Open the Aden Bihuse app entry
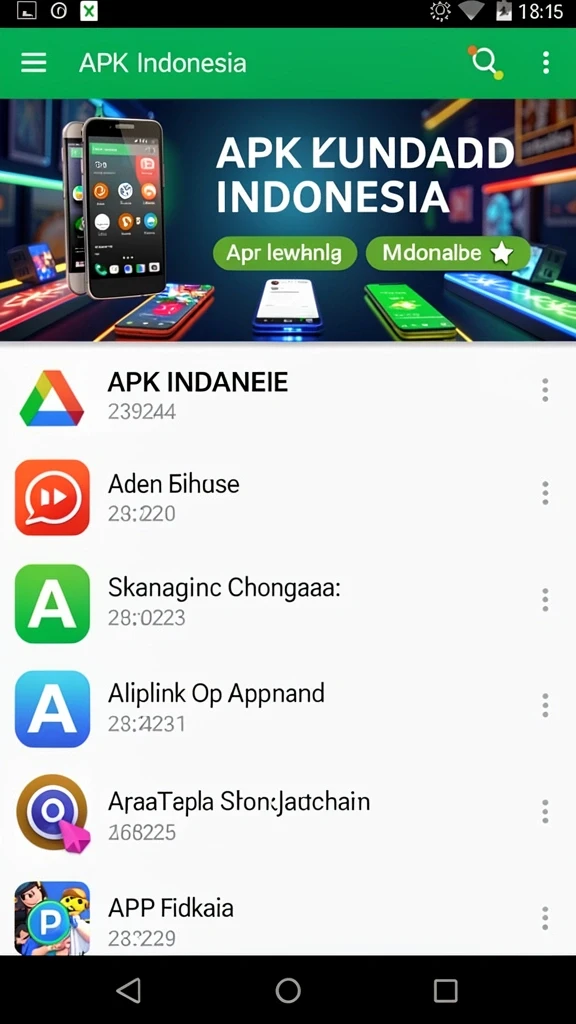Image resolution: width=576 pixels, height=1024 pixels. (288, 498)
